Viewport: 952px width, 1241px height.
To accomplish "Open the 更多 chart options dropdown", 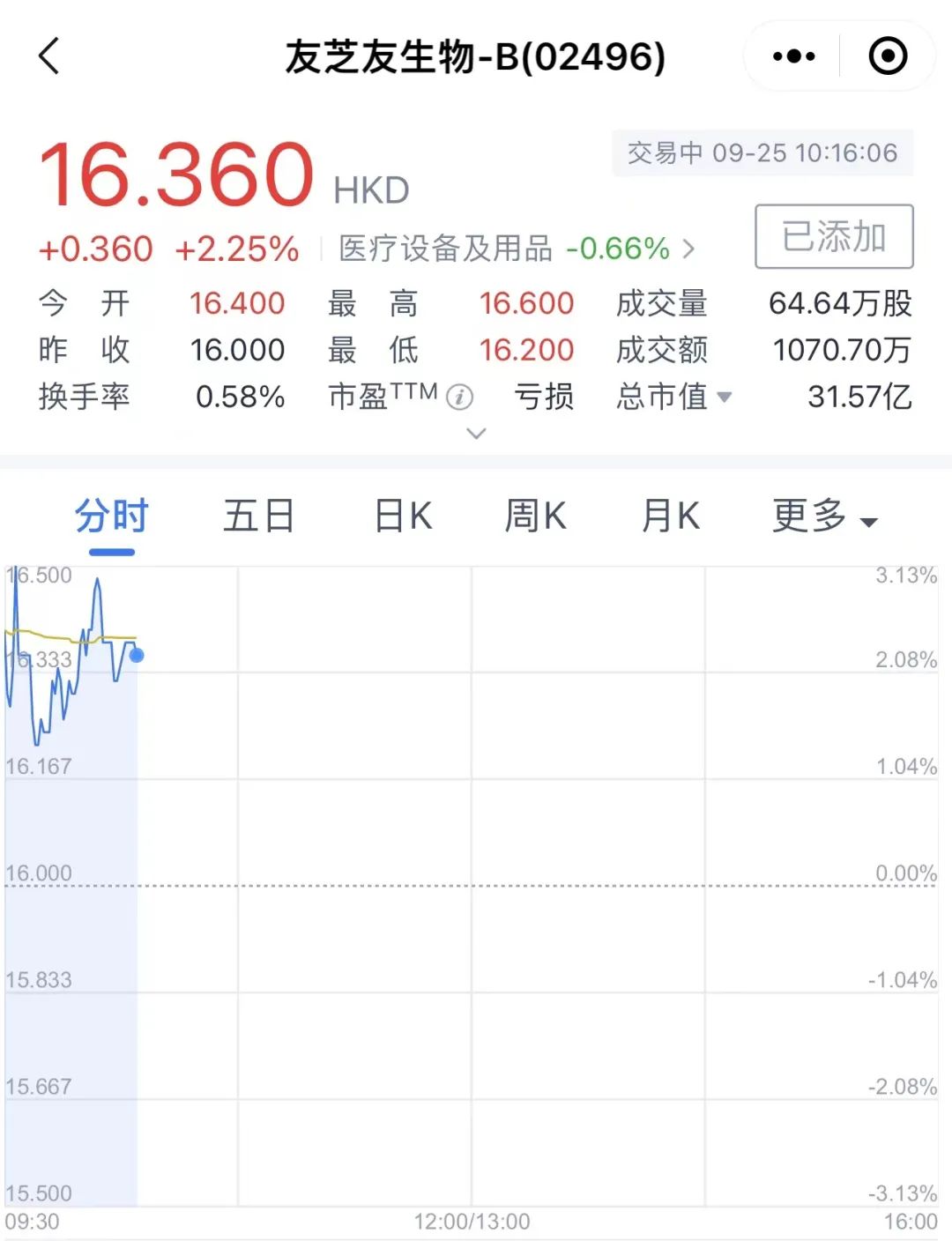I will (824, 516).
